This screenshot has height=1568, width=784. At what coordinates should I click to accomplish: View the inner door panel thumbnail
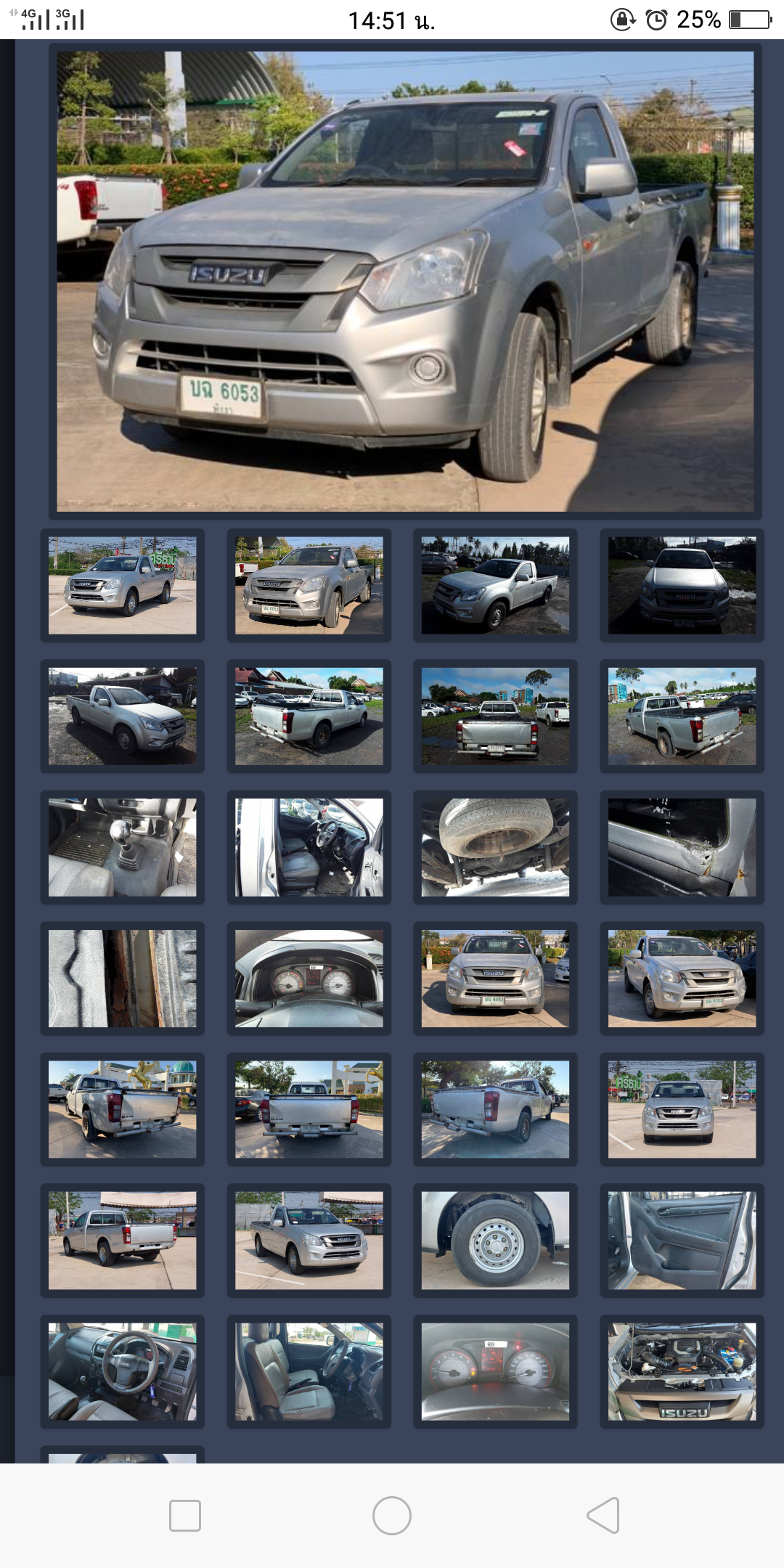click(x=682, y=1240)
